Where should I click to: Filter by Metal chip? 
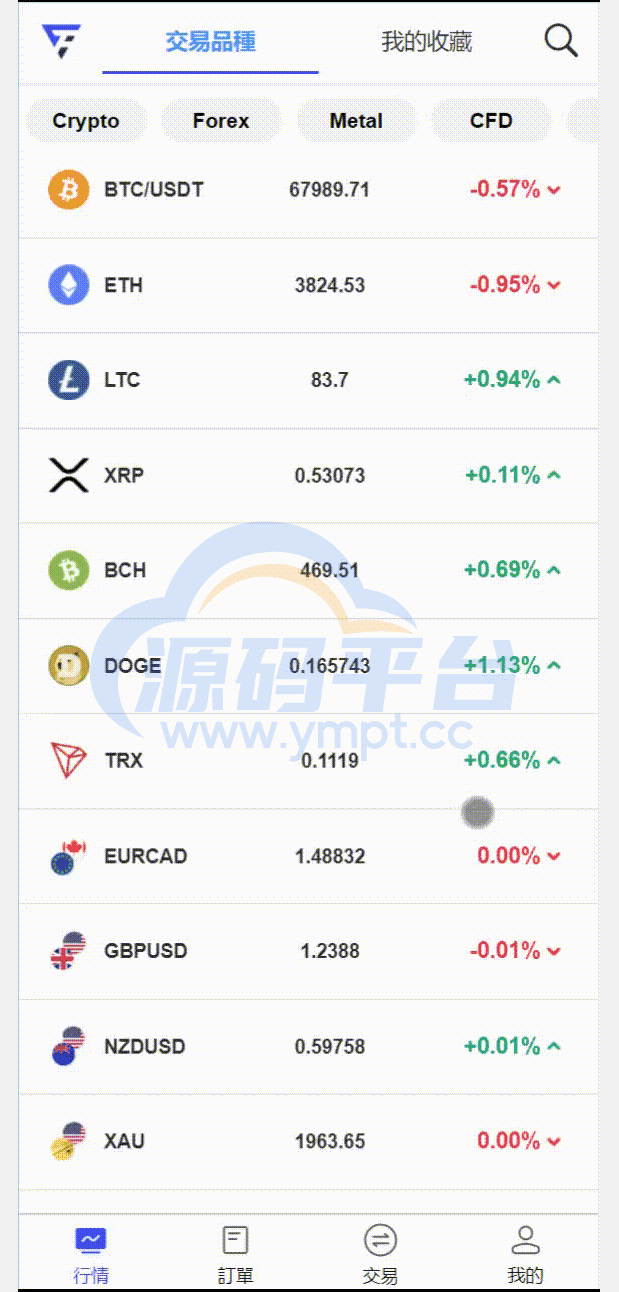356,121
